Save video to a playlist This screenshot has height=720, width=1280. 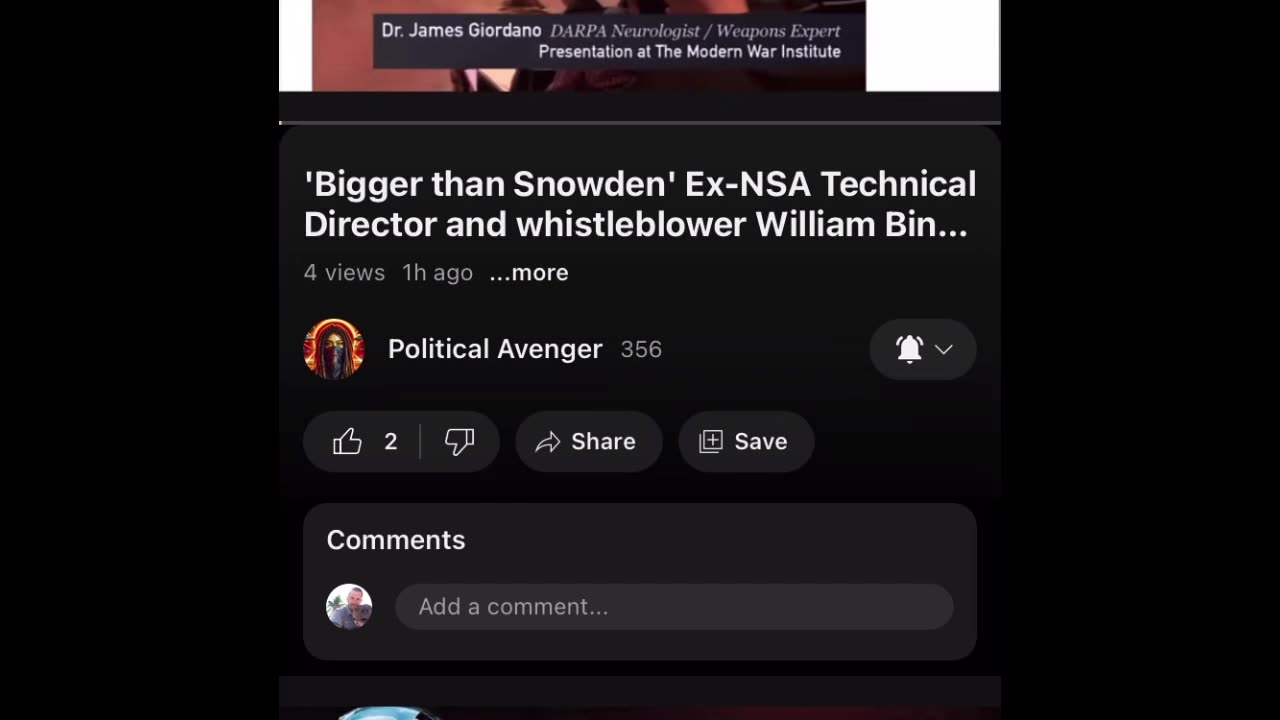(x=745, y=441)
